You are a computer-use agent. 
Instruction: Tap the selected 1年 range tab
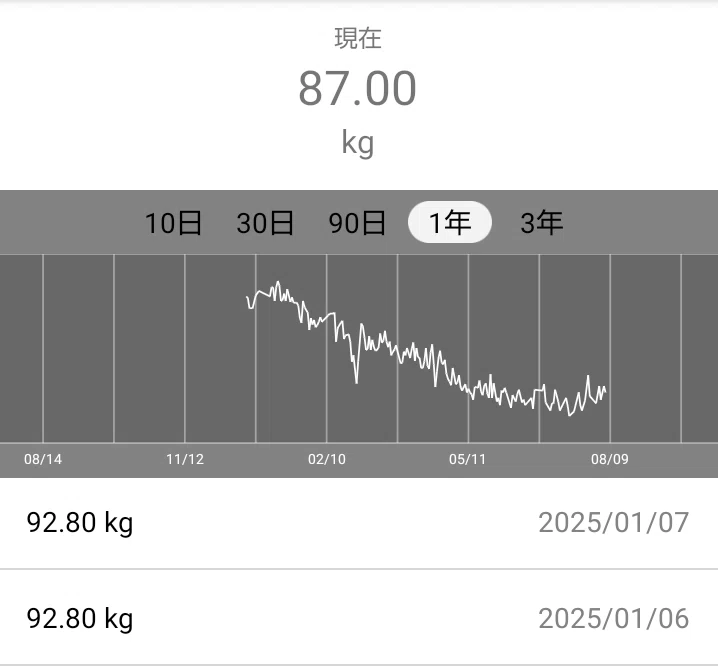(450, 222)
